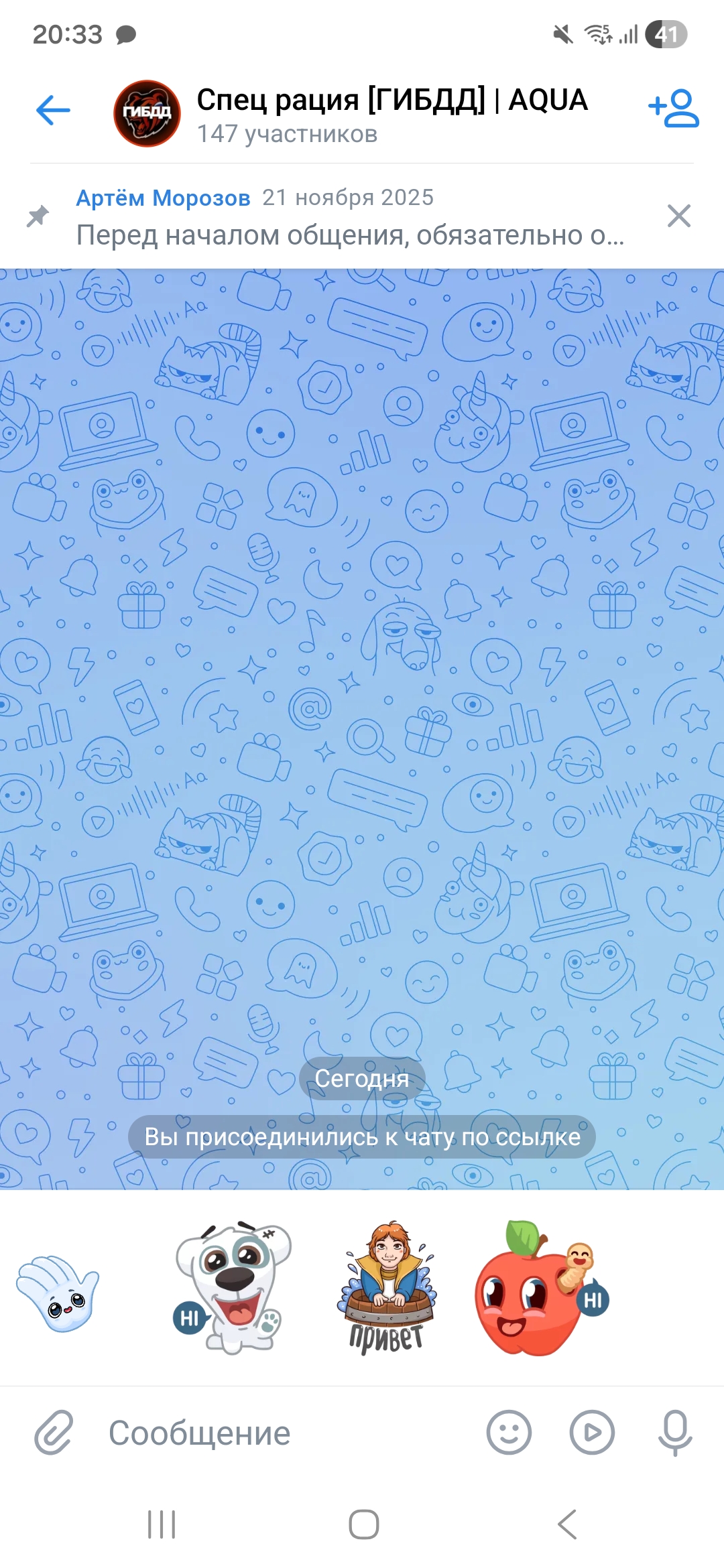The width and height of the screenshot is (724, 1568).
Task: Open recent apps from the navigation bar
Action: click(162, 1525)
